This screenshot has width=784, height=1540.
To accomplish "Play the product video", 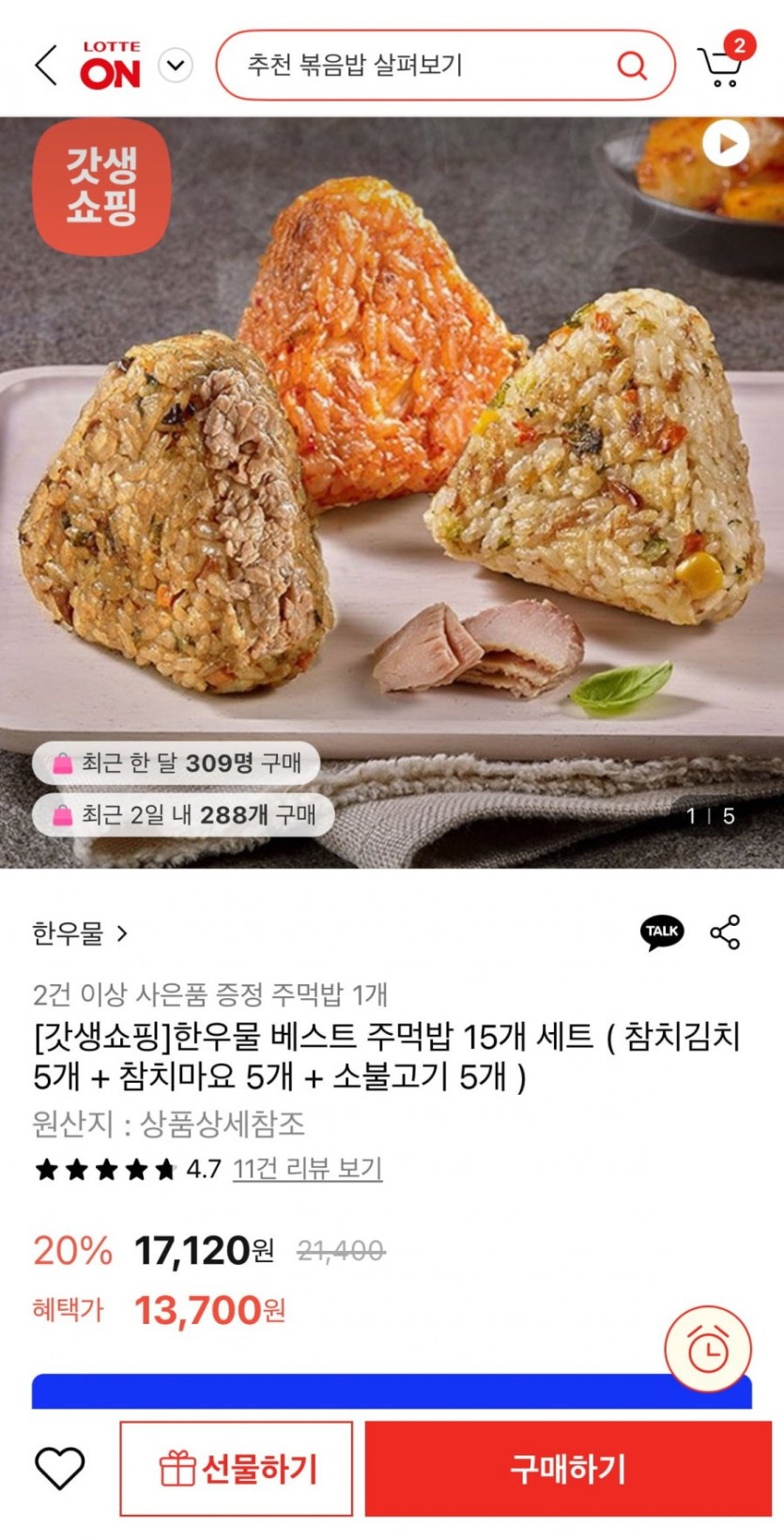I will pyautogui.click(x=726, y=144).
